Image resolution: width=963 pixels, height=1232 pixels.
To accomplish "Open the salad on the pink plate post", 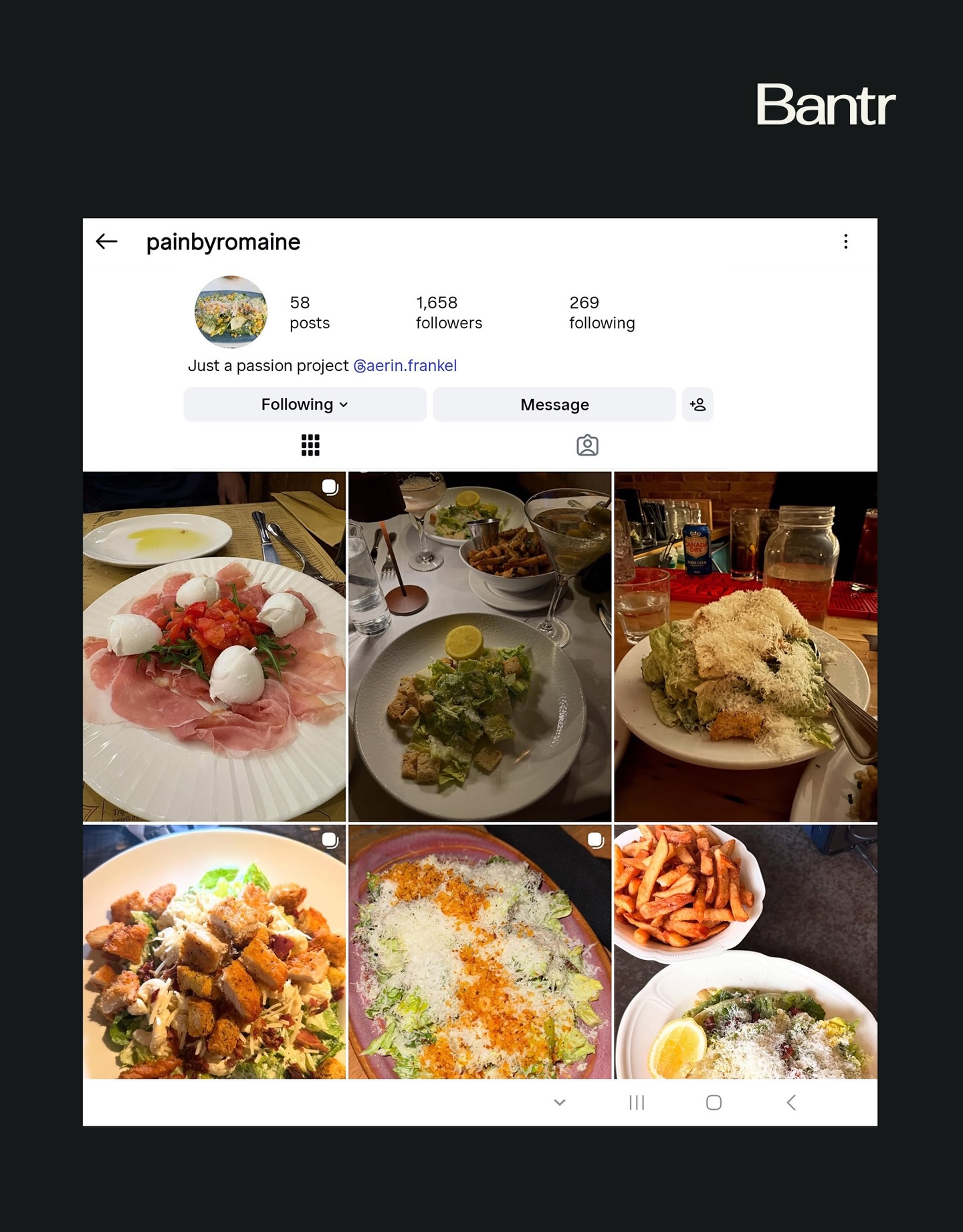I will tap(480, 951).
